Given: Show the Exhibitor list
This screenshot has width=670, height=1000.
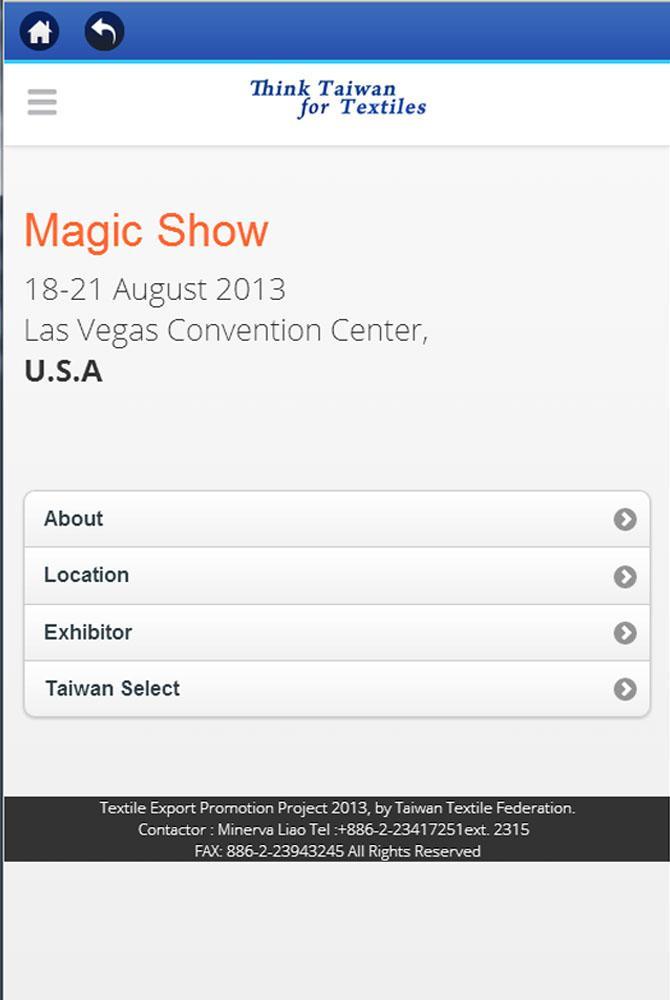Looking at the screenshot, I should click(x=337, y=633).
